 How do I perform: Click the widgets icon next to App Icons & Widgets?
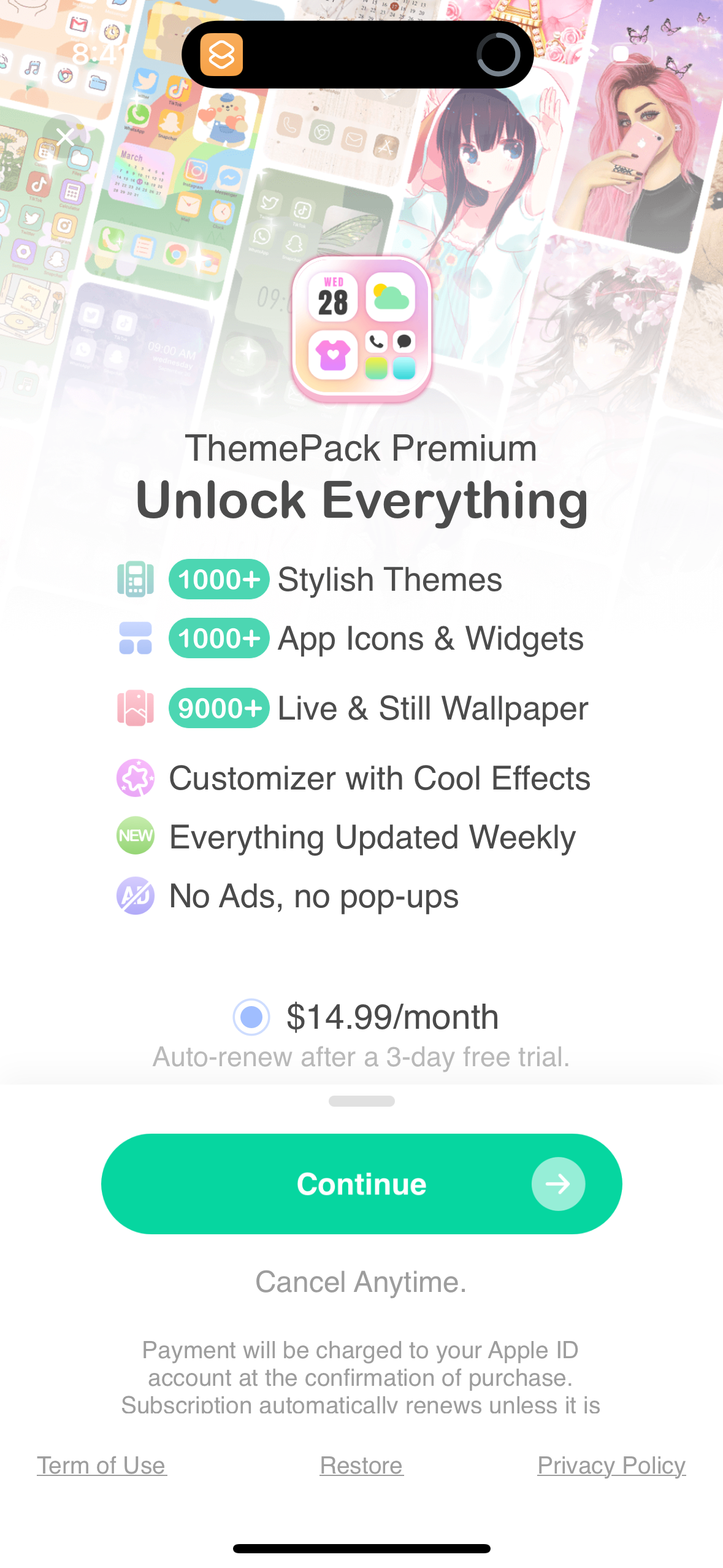pyautogui.click(x=135, y=639)
